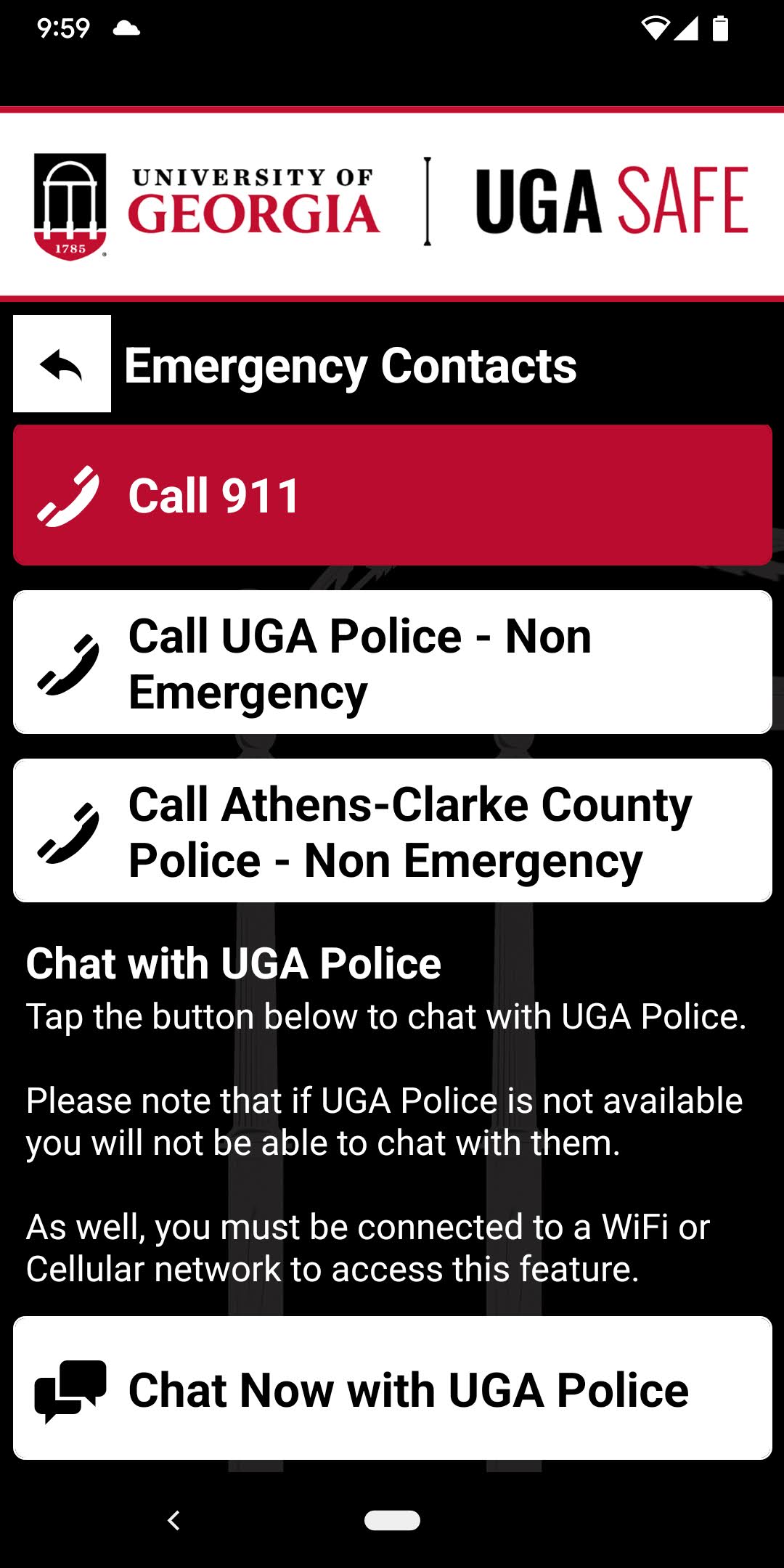Tap the system back button
The height and width of the screenshot is (1568, 784).
[173, 1520]
